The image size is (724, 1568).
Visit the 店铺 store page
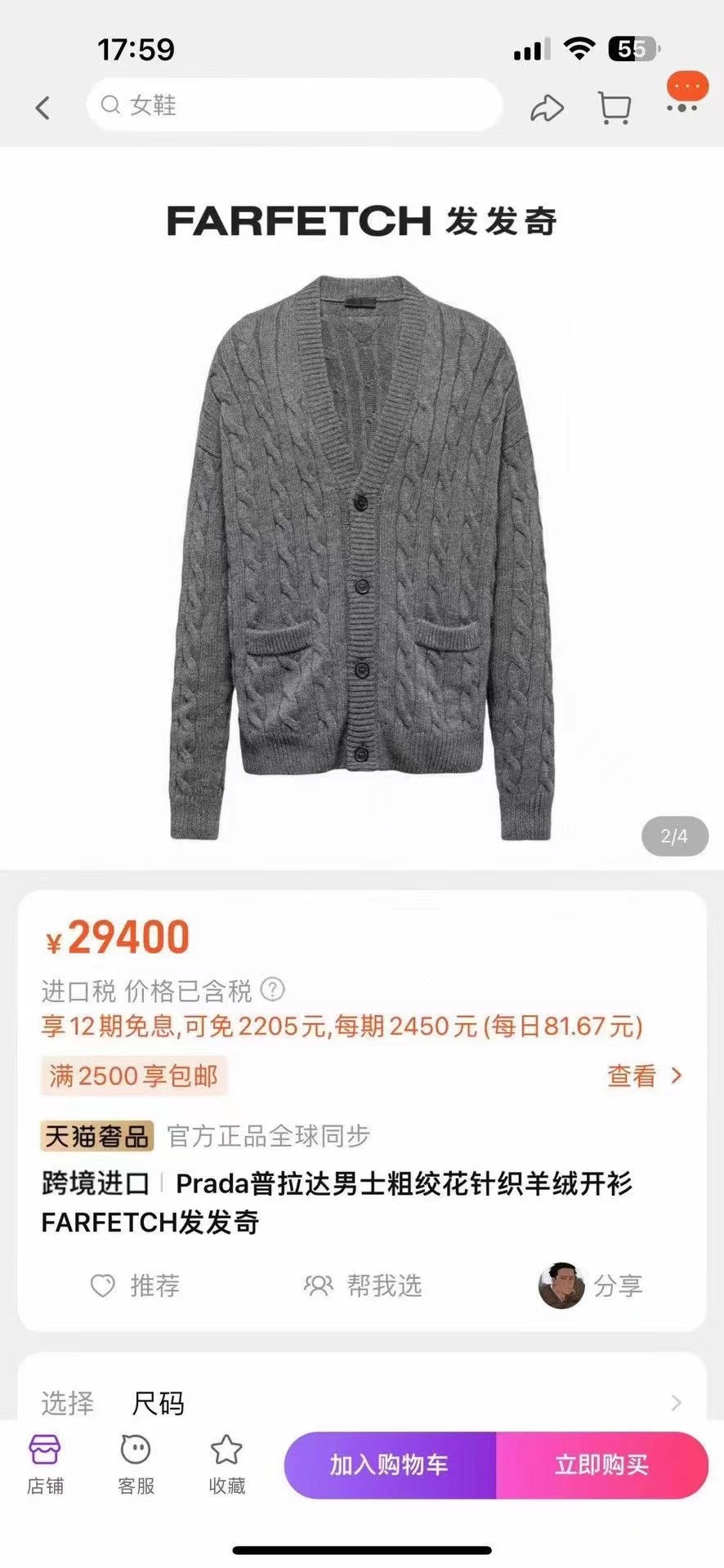pos(45,1466)
